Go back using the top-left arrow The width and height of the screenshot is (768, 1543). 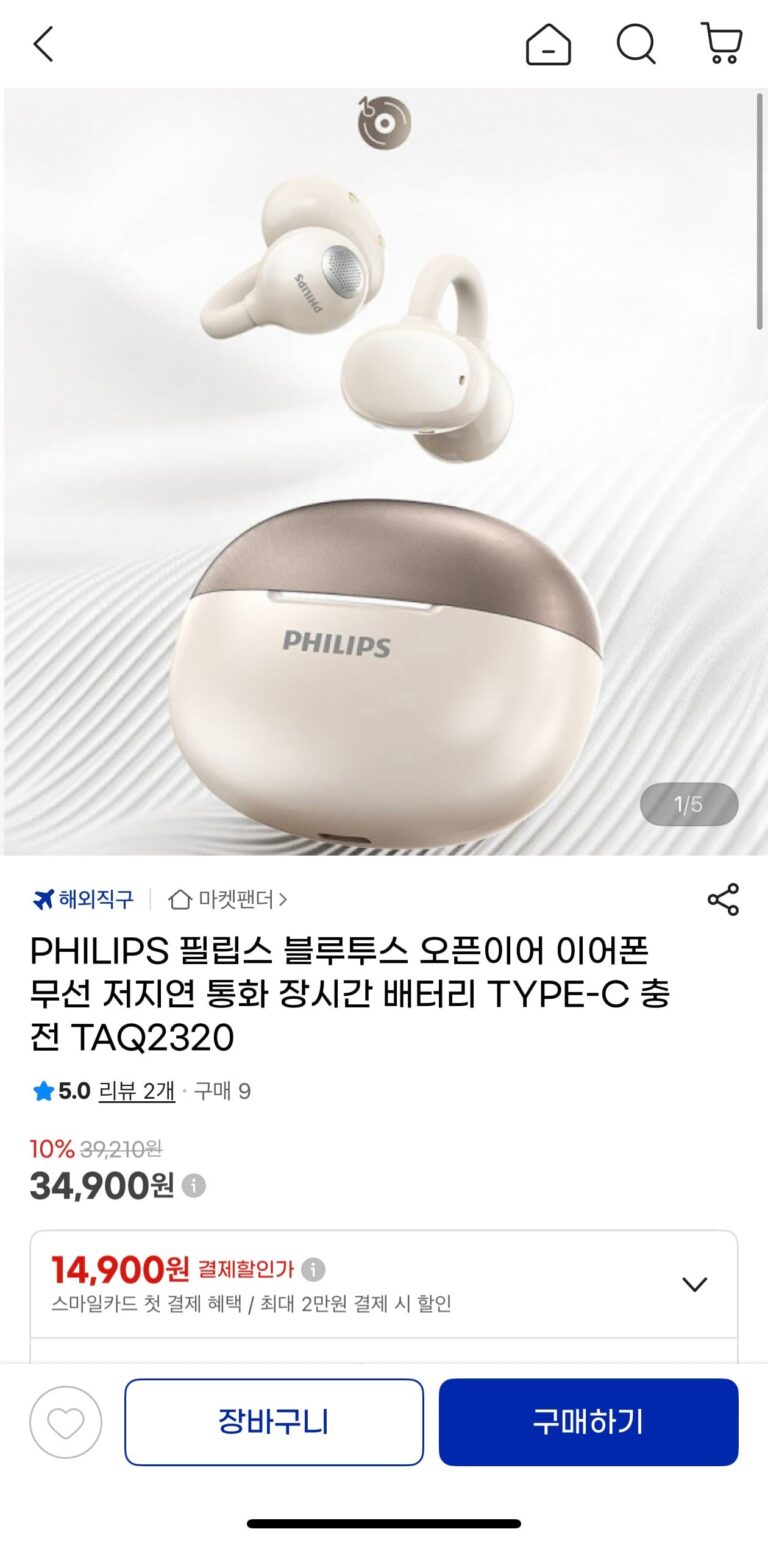43,44
